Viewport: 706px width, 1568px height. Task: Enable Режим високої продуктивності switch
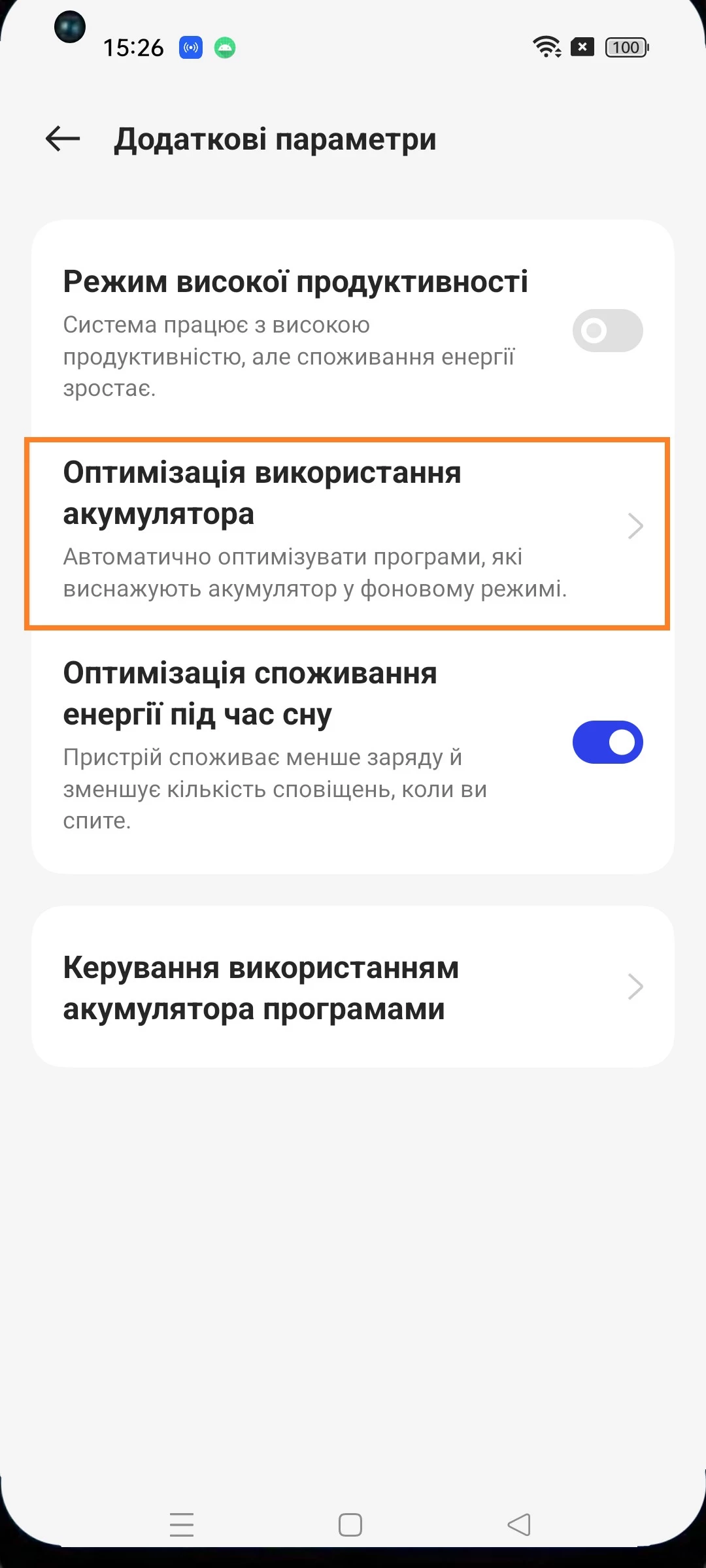tap(607, 331)
